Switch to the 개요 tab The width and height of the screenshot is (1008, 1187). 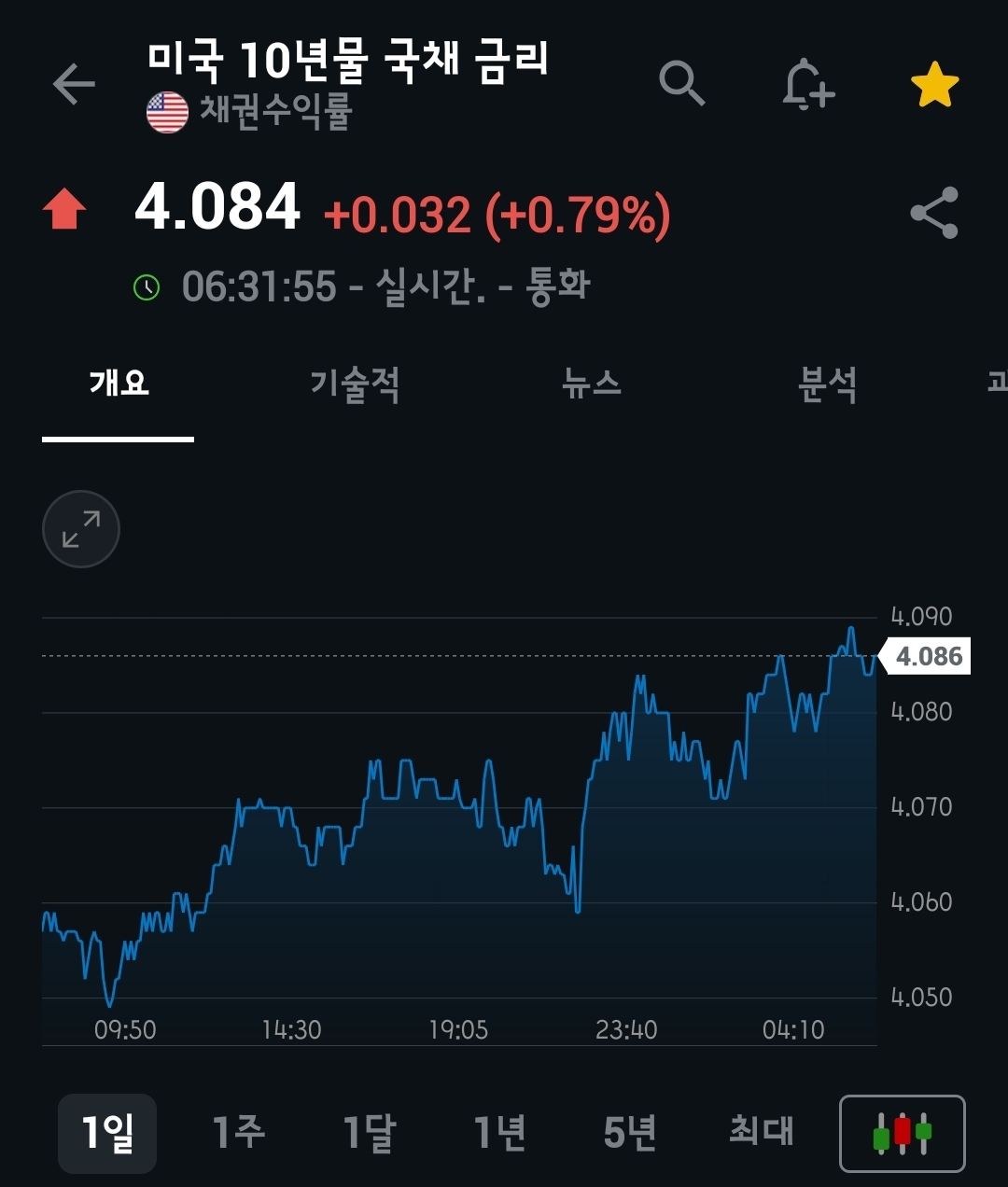[119, 384]
